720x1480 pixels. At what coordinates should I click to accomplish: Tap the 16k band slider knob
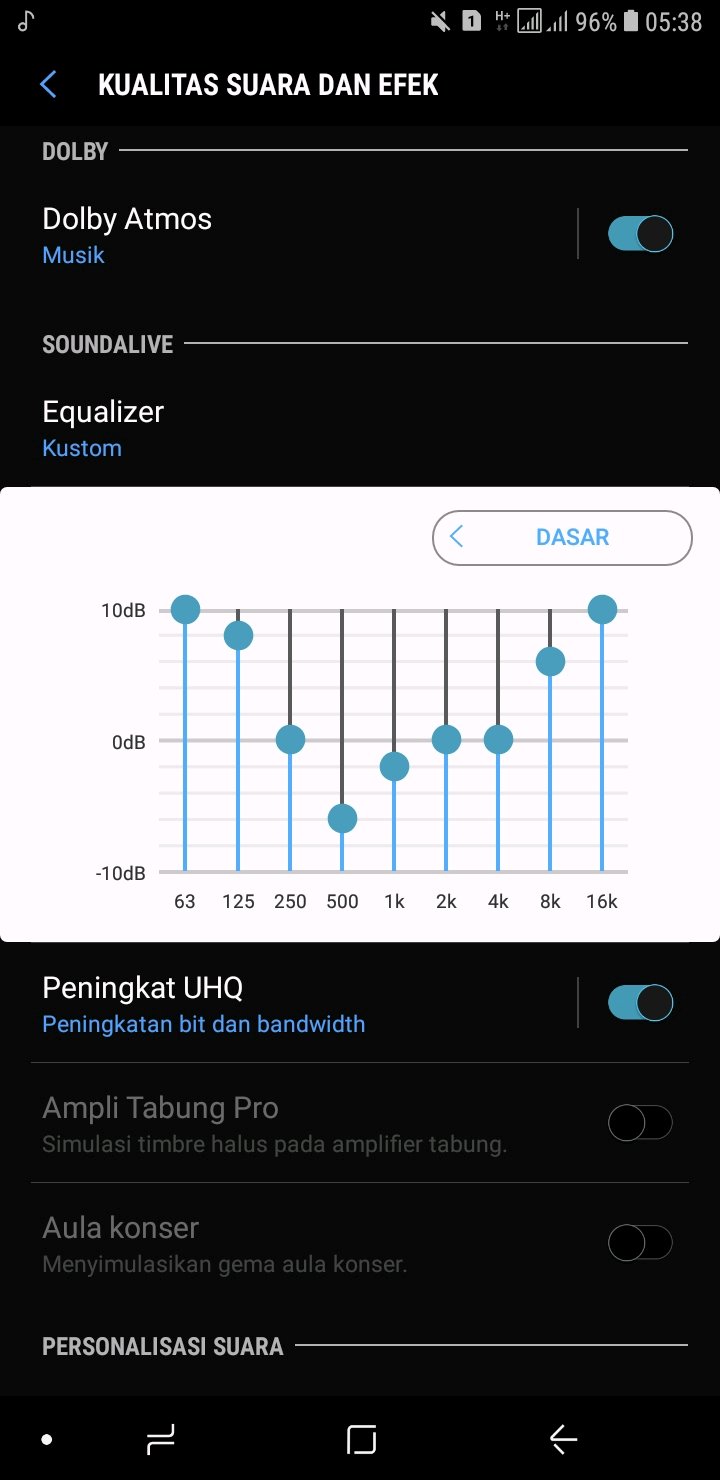tap(602, 609)
